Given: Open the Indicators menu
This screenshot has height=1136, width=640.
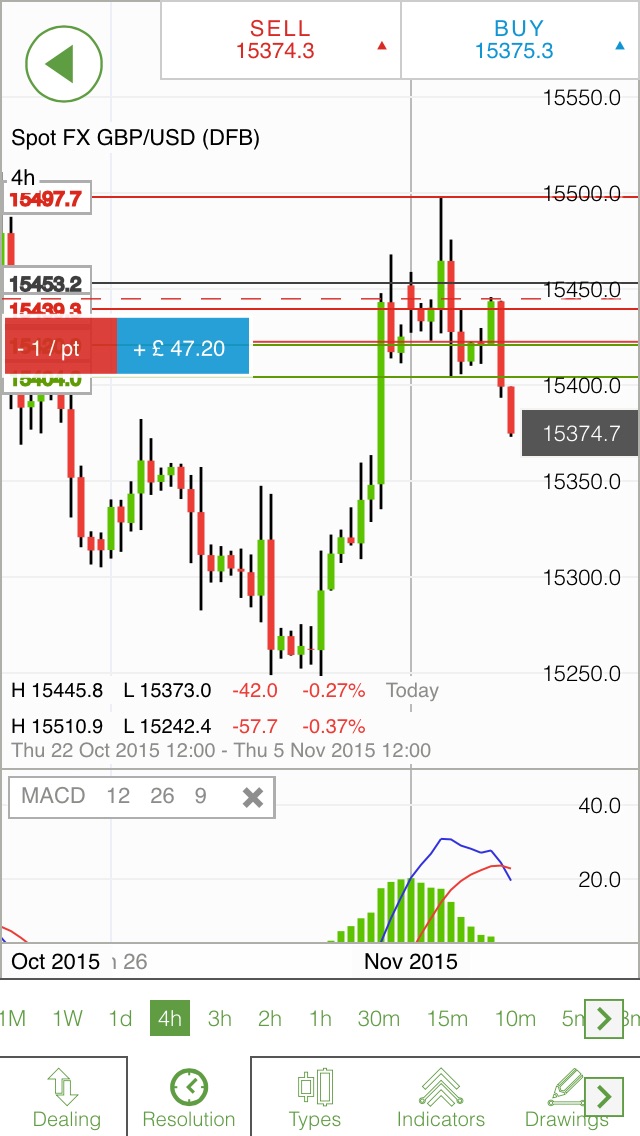Looking at the screenshot, I should tap(441, 1097).
